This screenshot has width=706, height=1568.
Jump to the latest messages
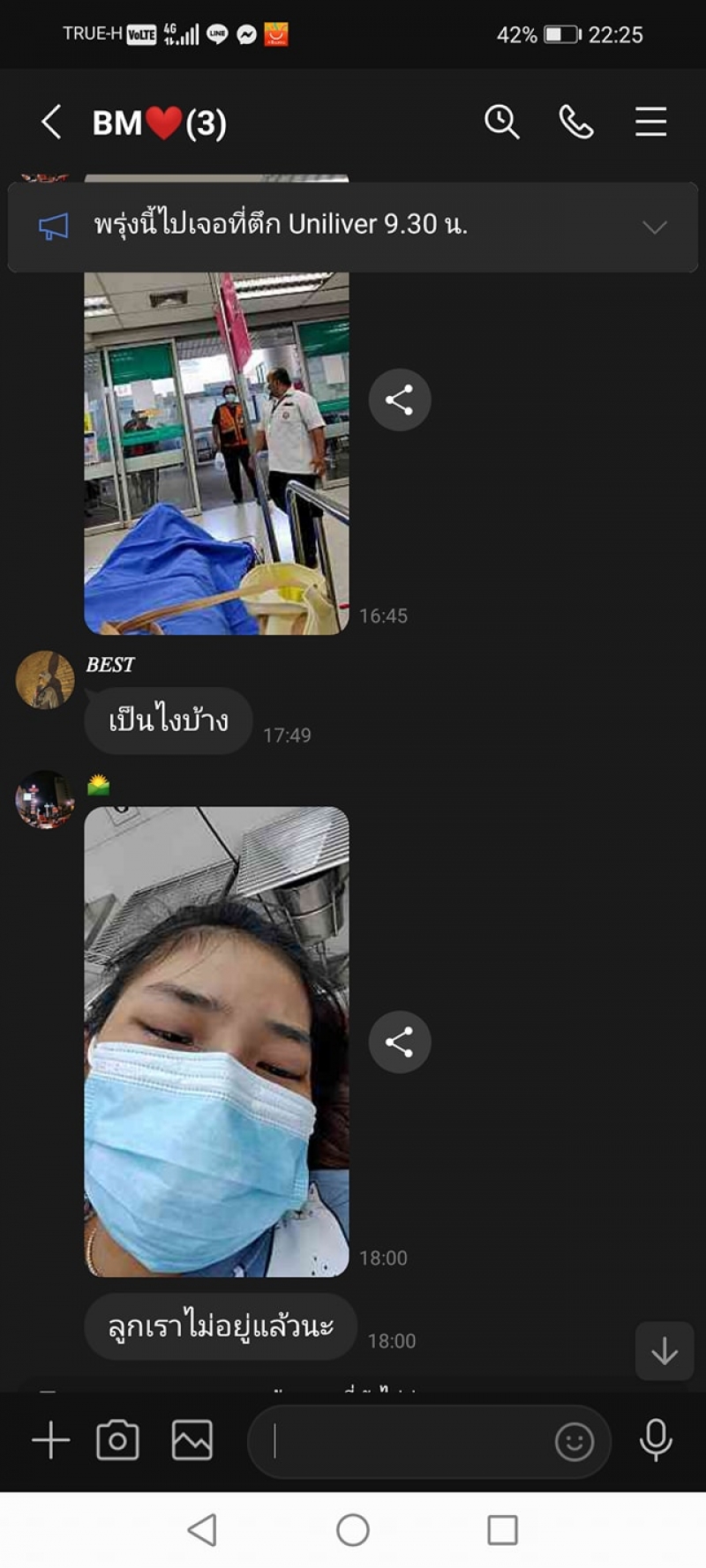(664, 1350)
